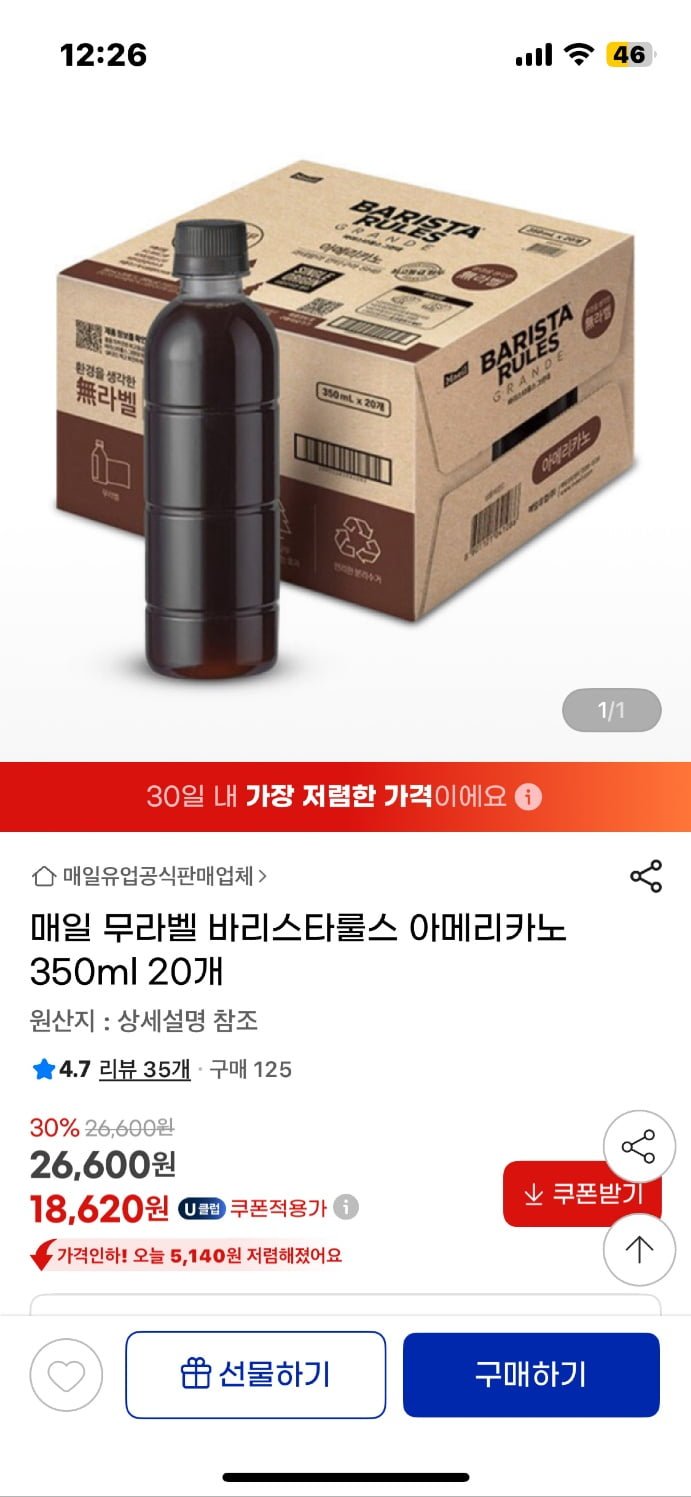Open the 리뷰 35개 reviews link
Image resolution: width=691 pixels, height=1497 pixels.
144,1069
